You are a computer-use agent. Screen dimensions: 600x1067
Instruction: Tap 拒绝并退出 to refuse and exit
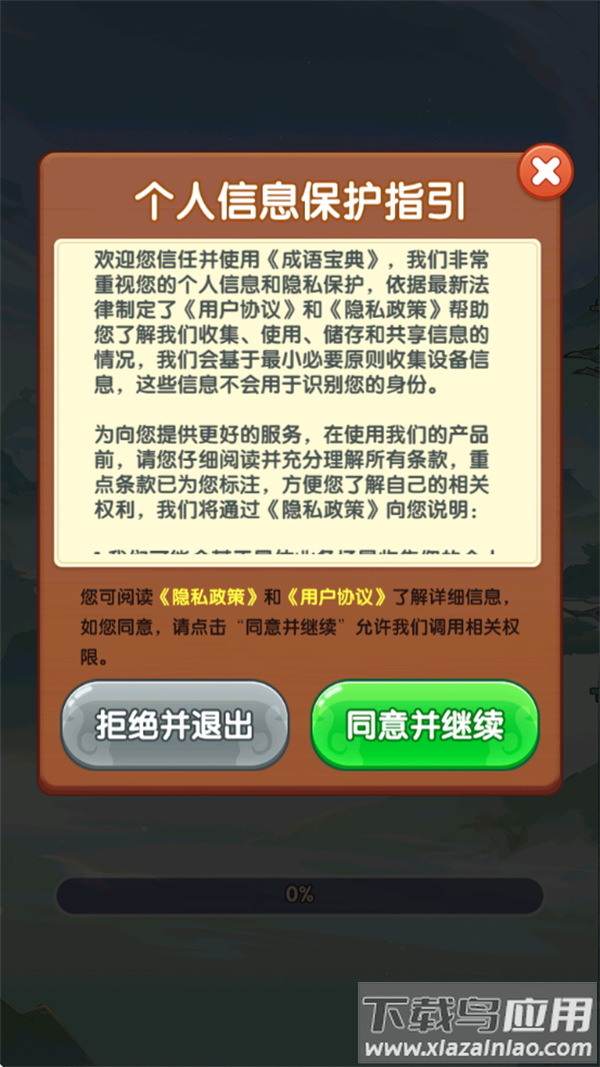pos(175,725)
